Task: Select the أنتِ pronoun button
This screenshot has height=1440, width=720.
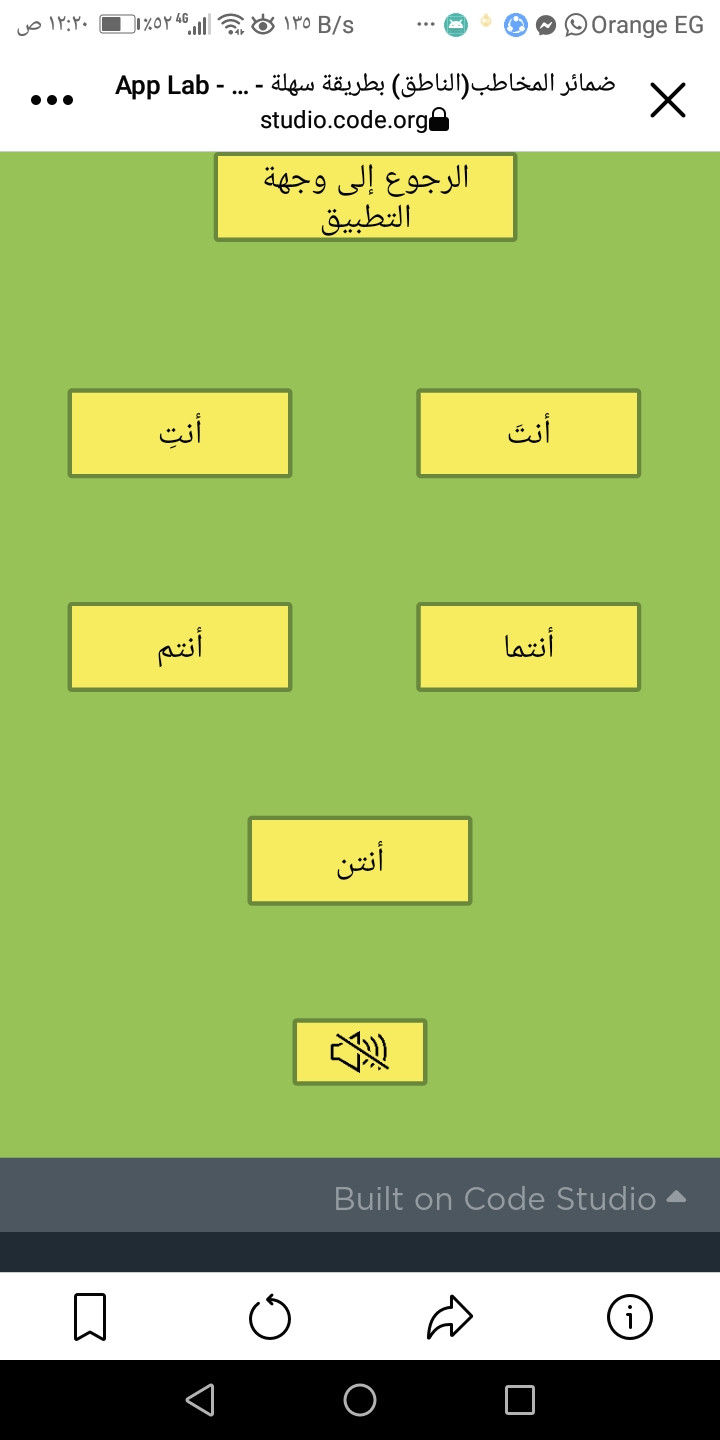Action: [180, 433]
